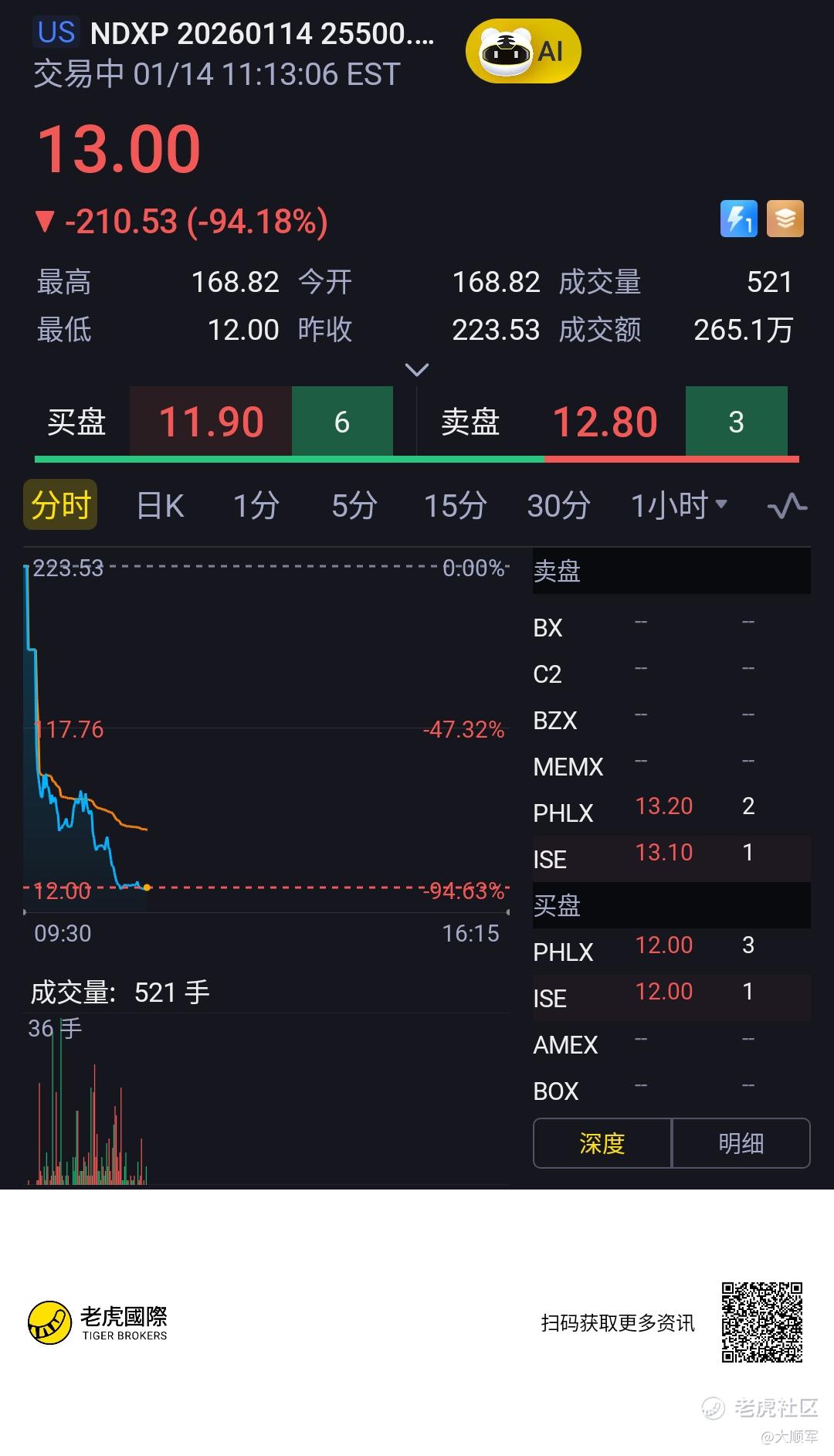Open the AI assistant button
834x1456 pixels.
pyautogui.click(x=523, y=53)
